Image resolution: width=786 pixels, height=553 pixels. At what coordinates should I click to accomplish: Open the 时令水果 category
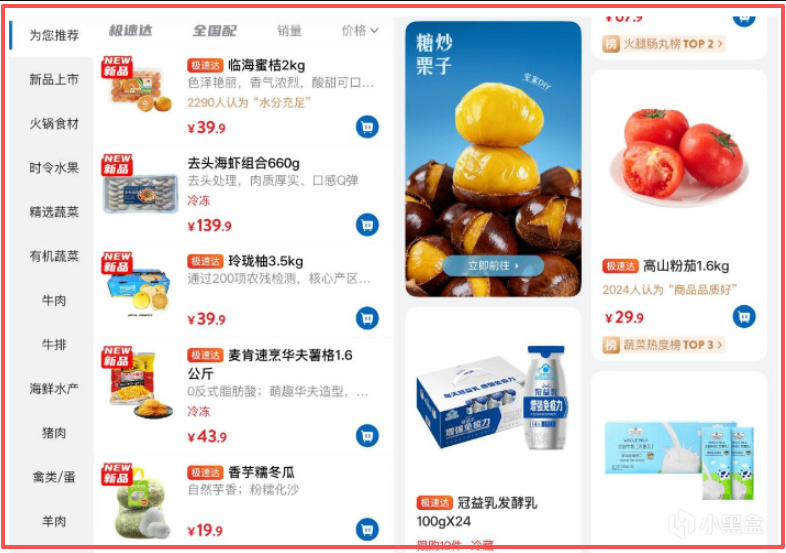[x=54, y=167]
